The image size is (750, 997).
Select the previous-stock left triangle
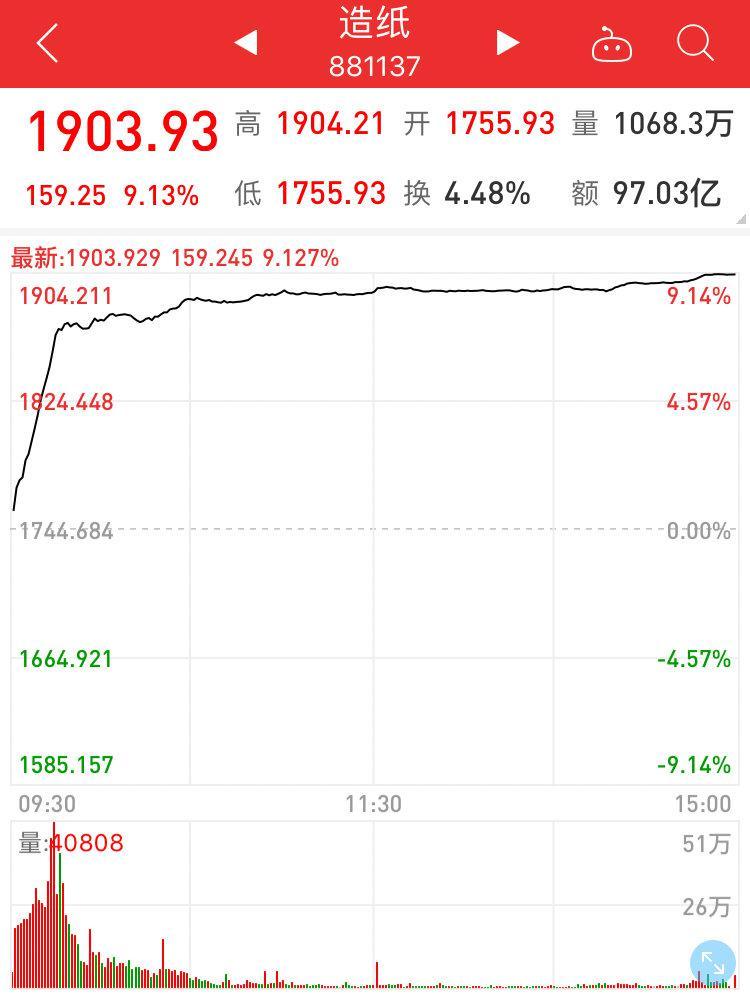[x=245, y=43]
